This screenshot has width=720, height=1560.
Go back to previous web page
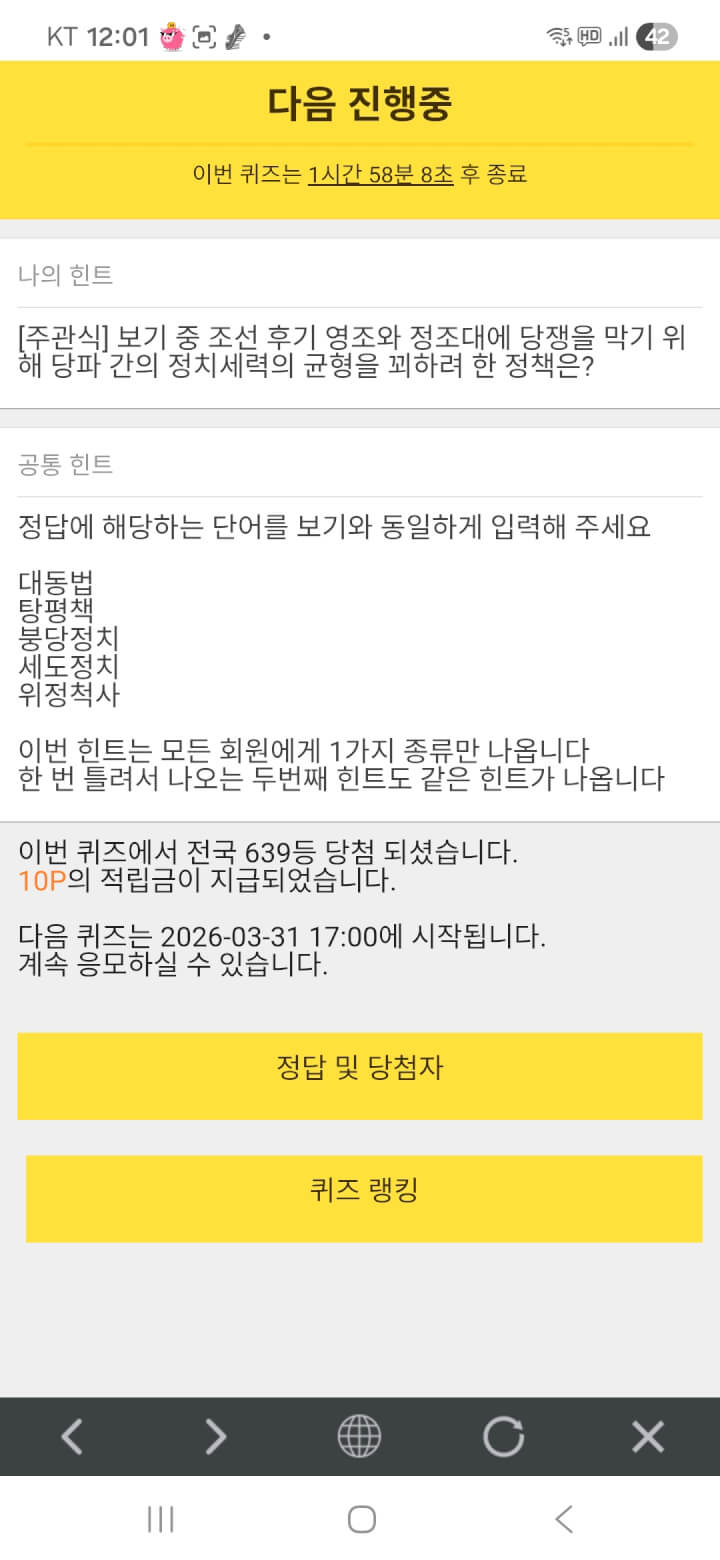[x=72, y=1437]
